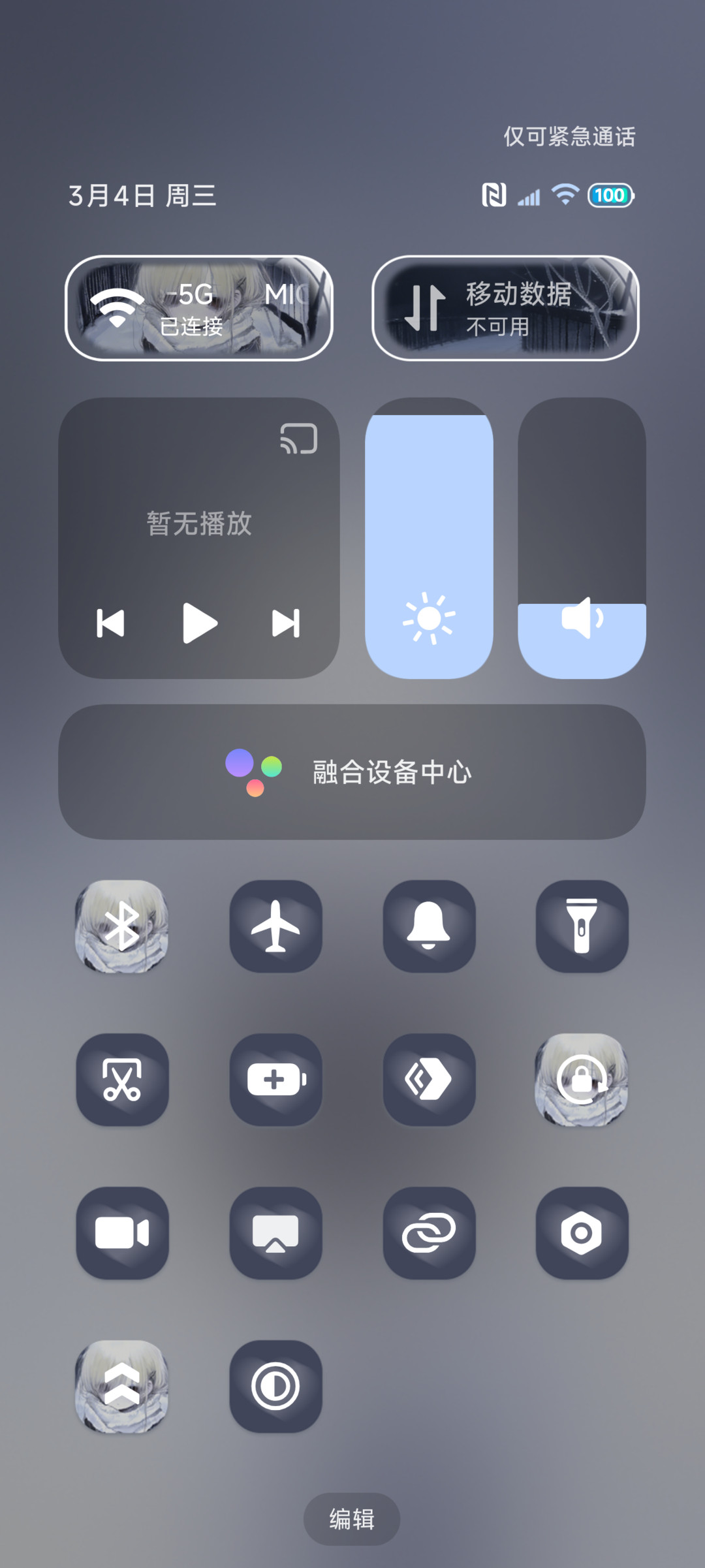Turn on the flashlight
This screenshot has height=1568, width=705.
[x=582, y=926]
